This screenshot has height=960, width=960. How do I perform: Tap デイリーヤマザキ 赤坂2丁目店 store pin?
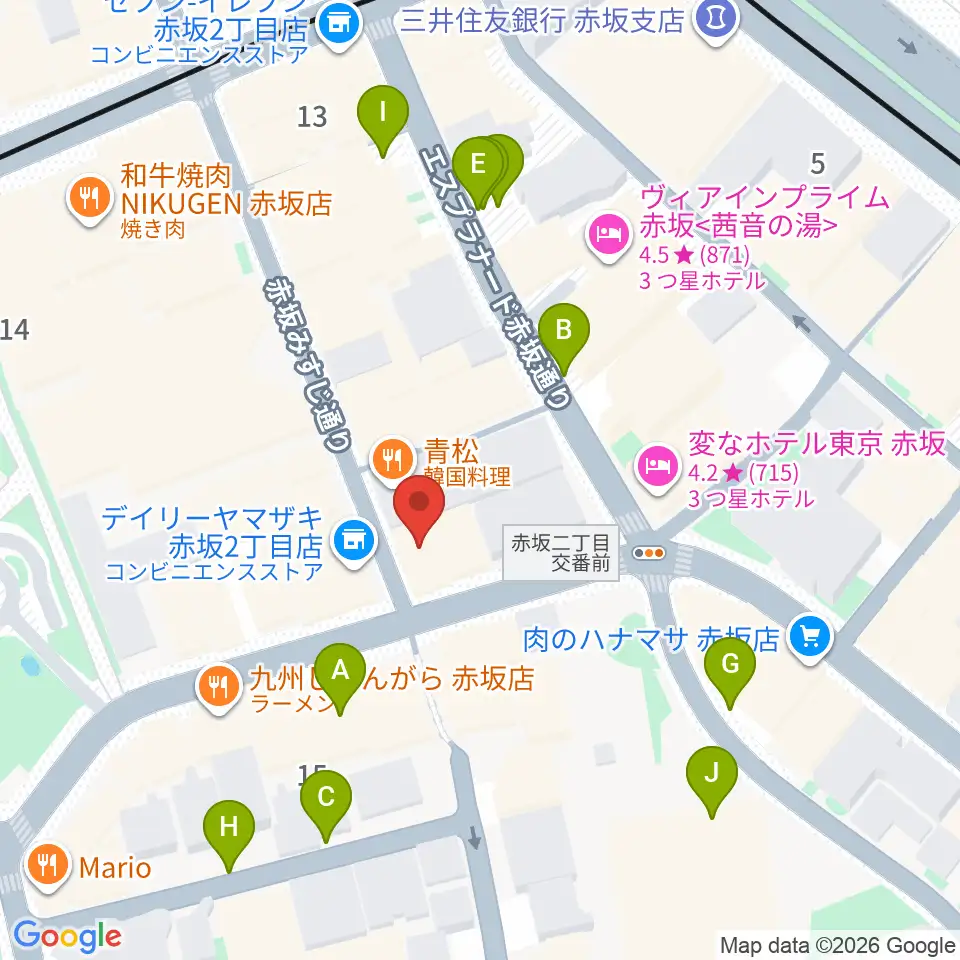353,542
